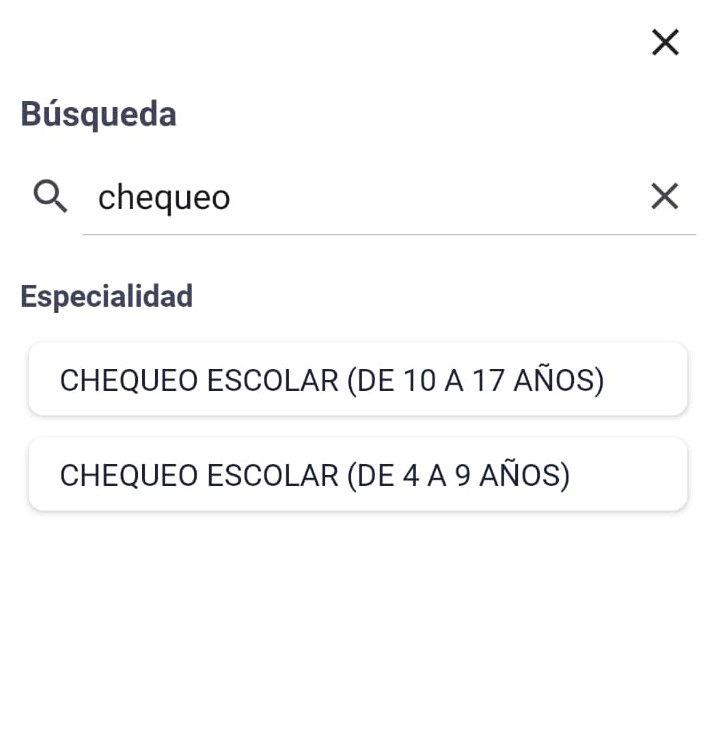715x735 pixels.
Task: Select CHEQUEO ESCOLAR (DE 10 A 17 AÑOS)
Action: click(357, 380)
